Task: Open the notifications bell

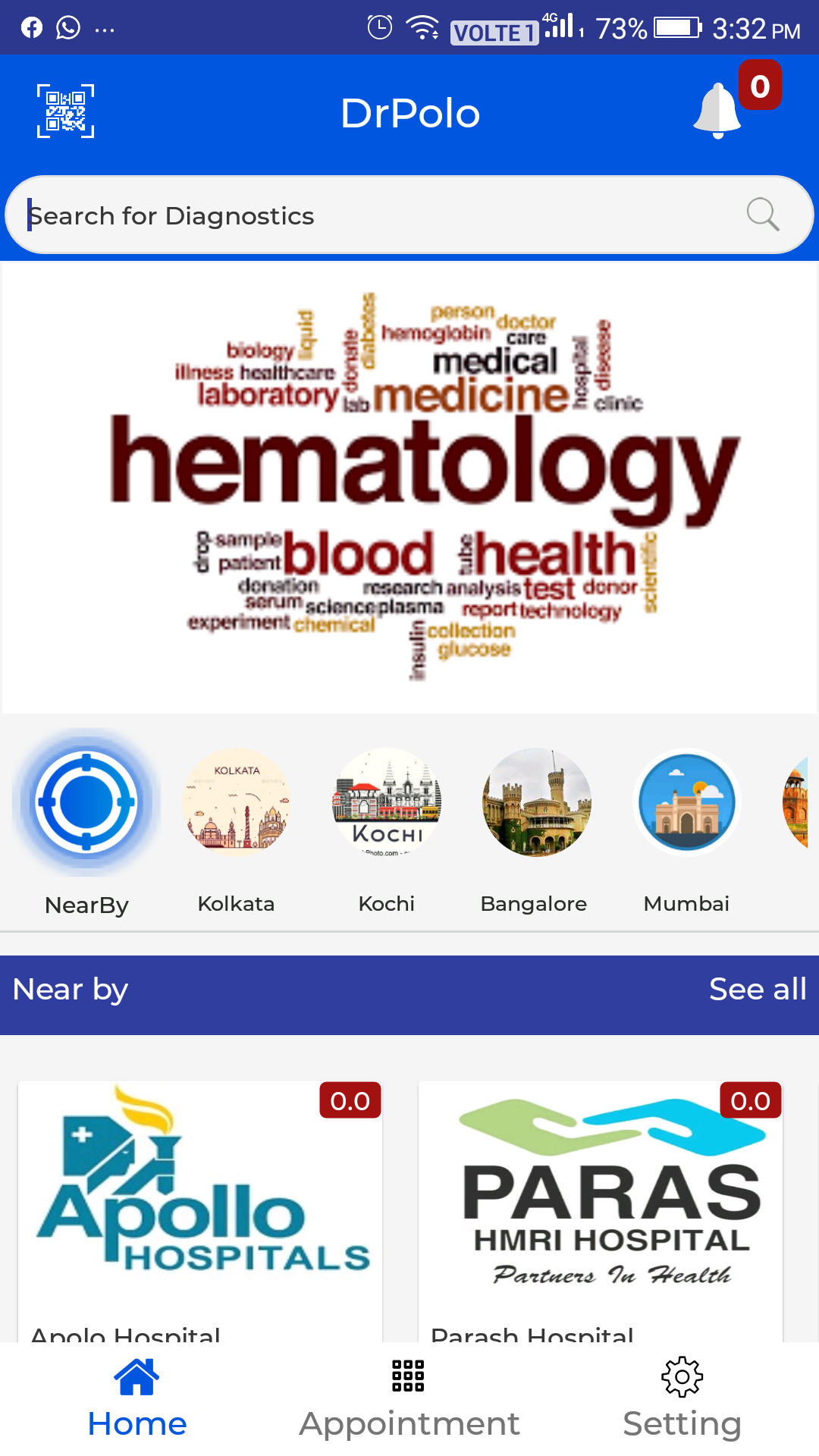Action: coord(717,111)
